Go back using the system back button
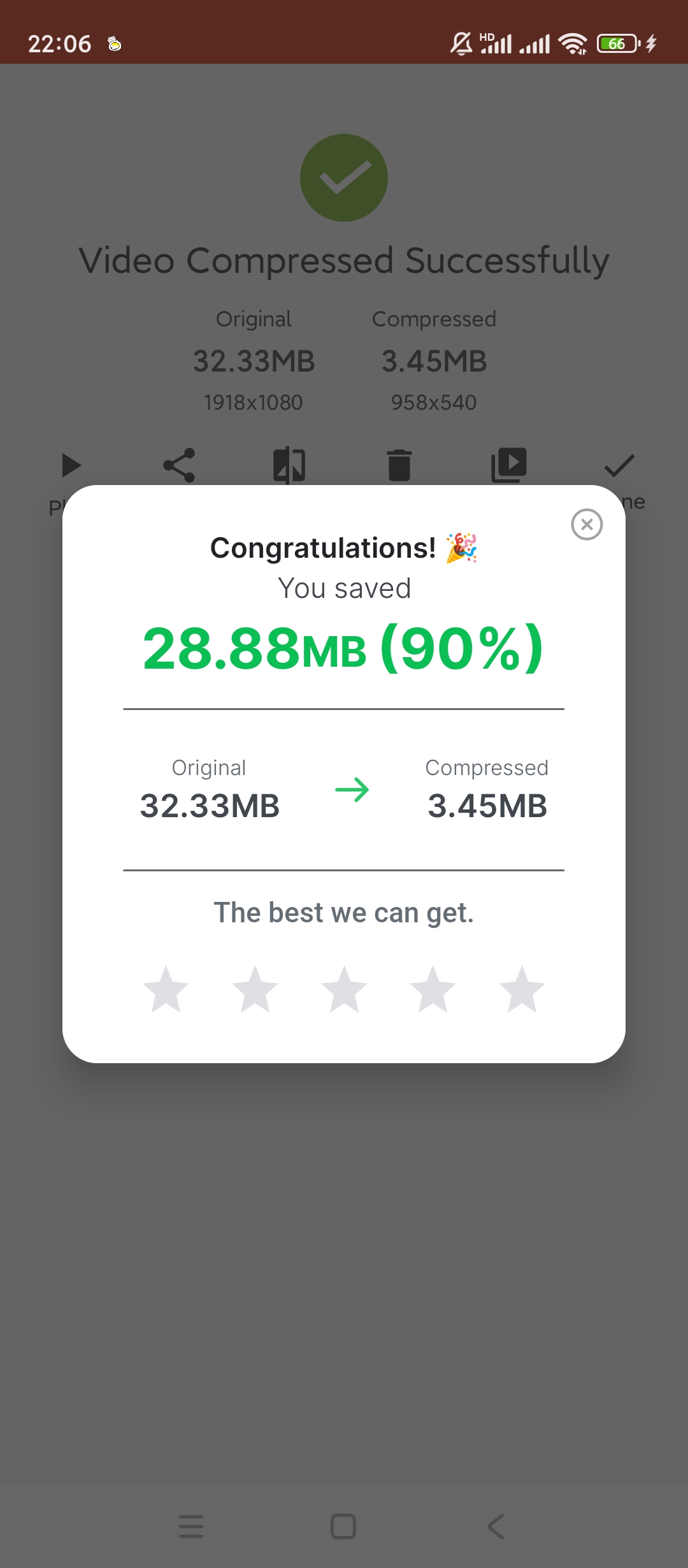 point(496,1527)
